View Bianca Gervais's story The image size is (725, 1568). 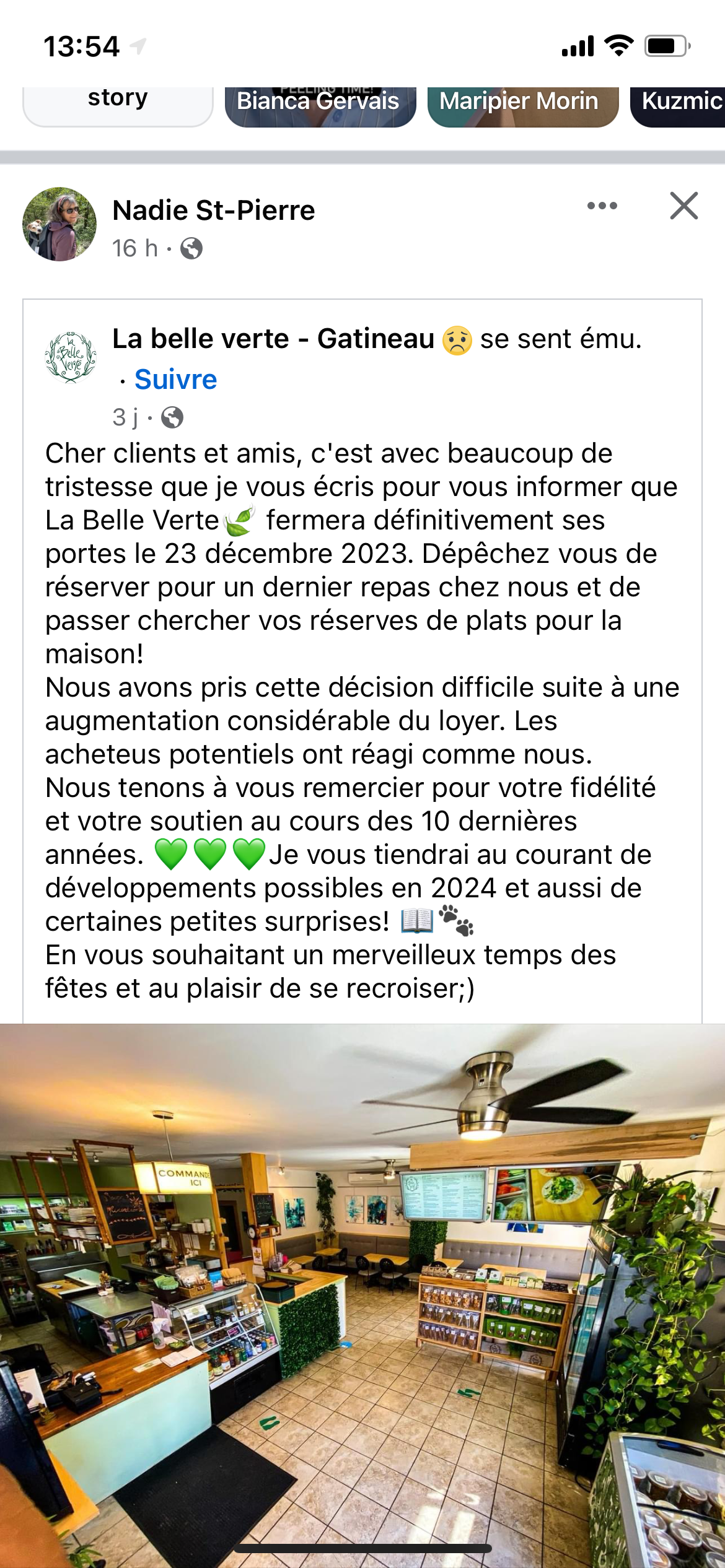pos(320,107)
